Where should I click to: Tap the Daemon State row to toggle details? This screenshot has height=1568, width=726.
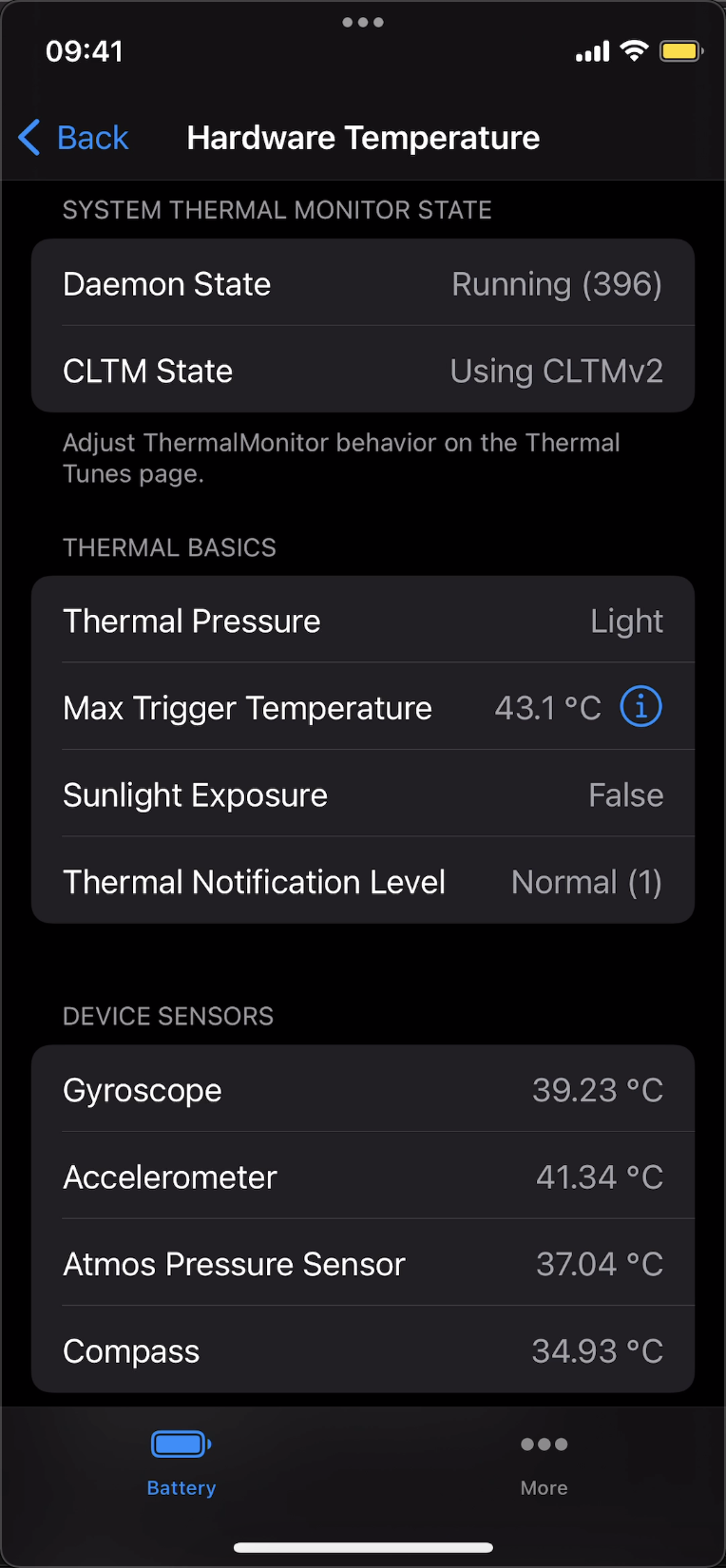[363, 283]
